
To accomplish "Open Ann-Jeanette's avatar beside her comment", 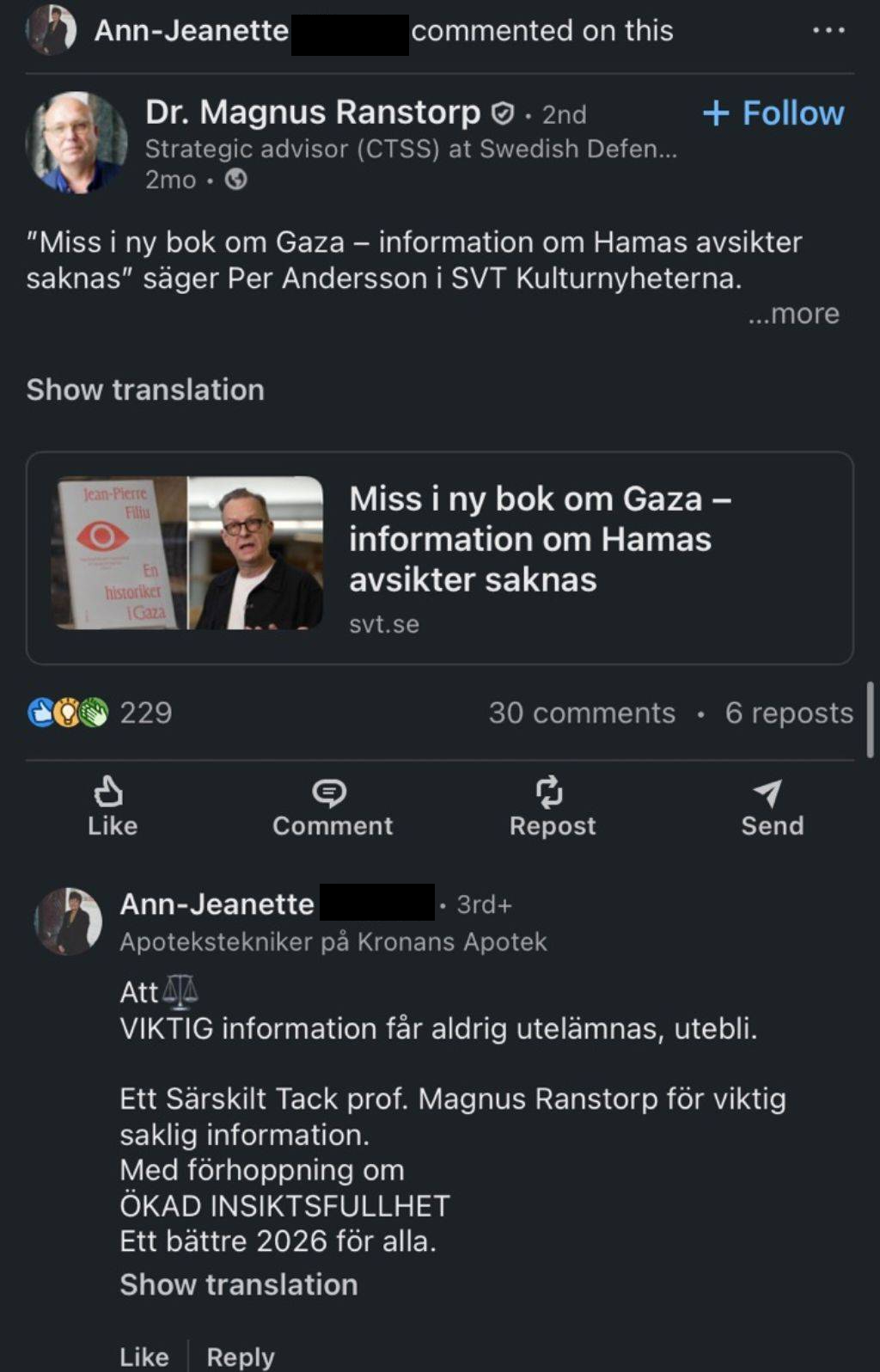I will click(x=68, y=922).
